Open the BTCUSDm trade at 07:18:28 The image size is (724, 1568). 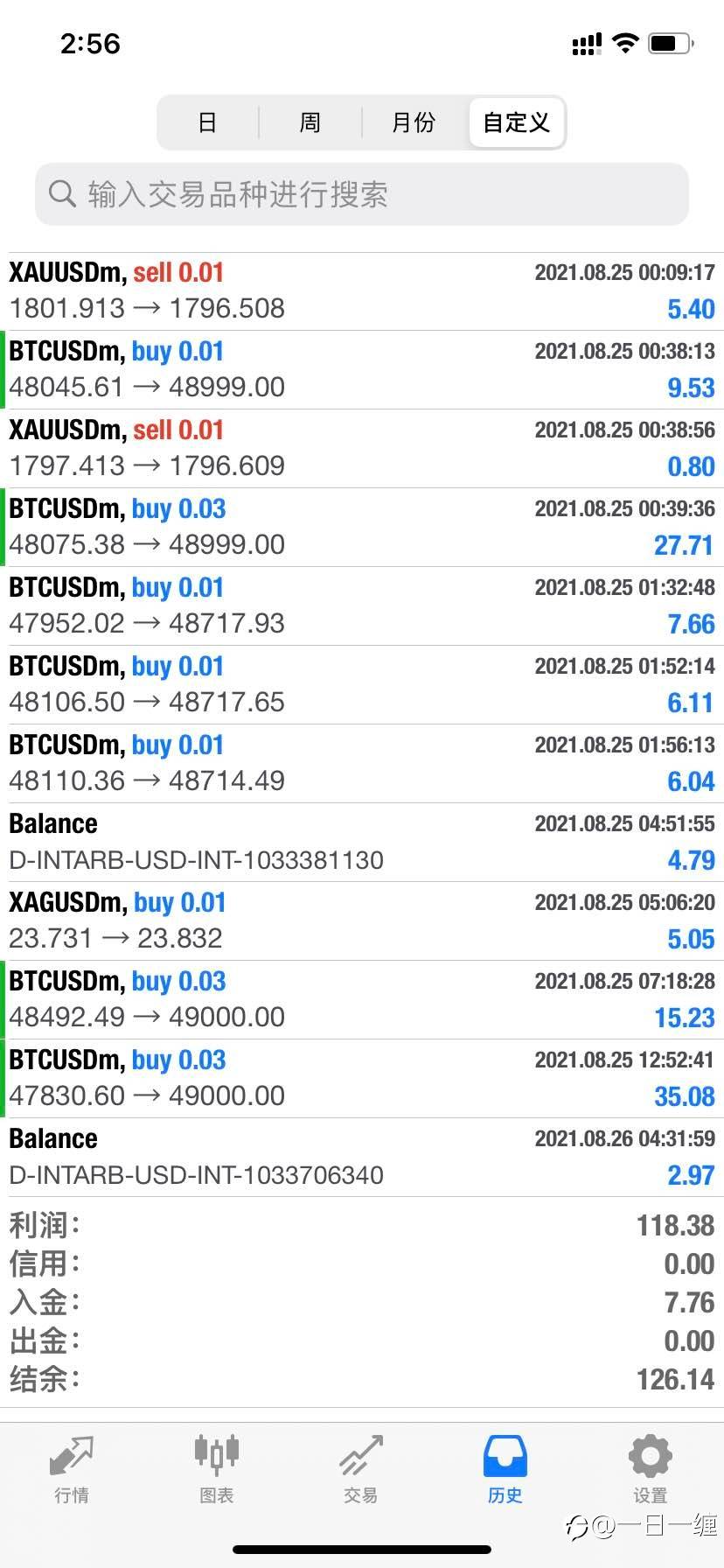[x=362, y=999]
